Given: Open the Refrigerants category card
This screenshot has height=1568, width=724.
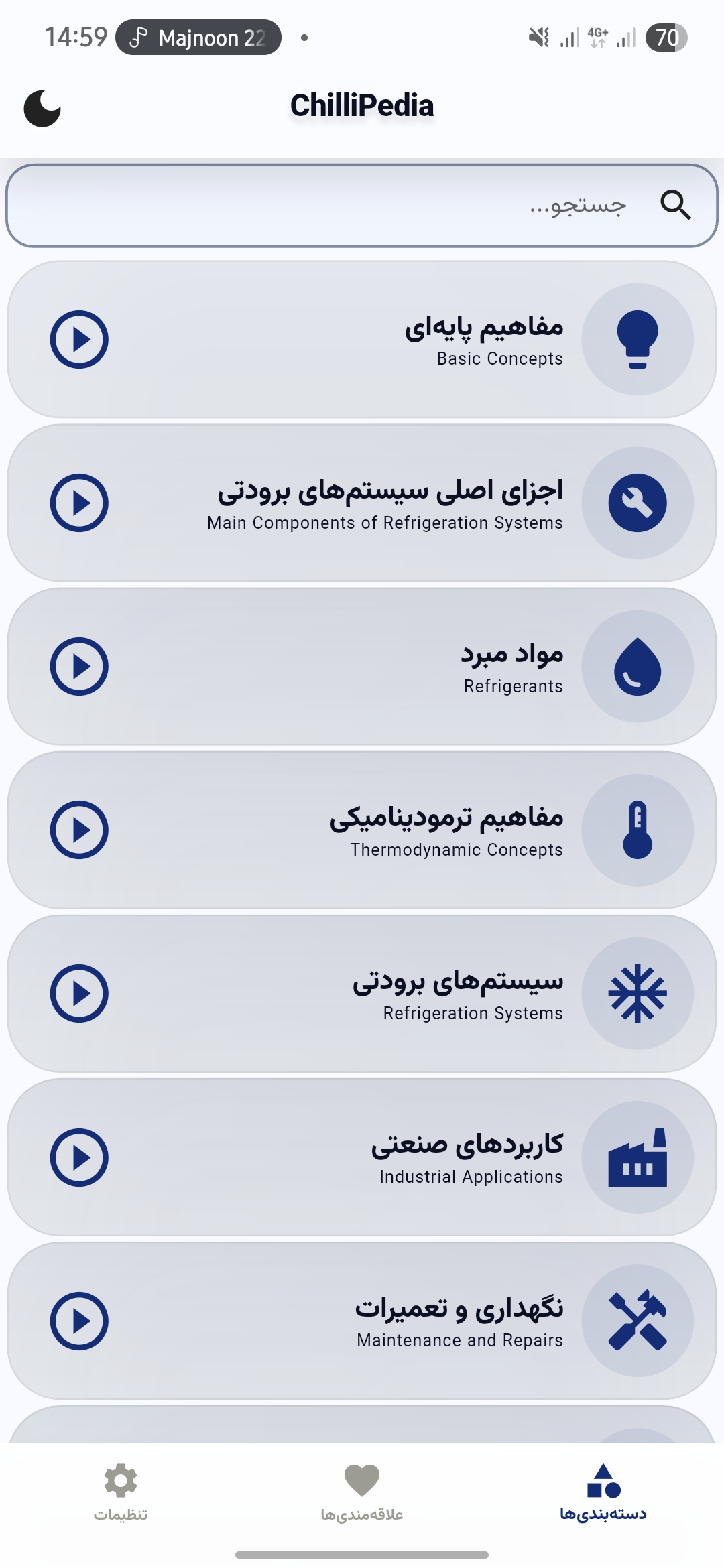Looking at the screenshot, I should (362, 666).
